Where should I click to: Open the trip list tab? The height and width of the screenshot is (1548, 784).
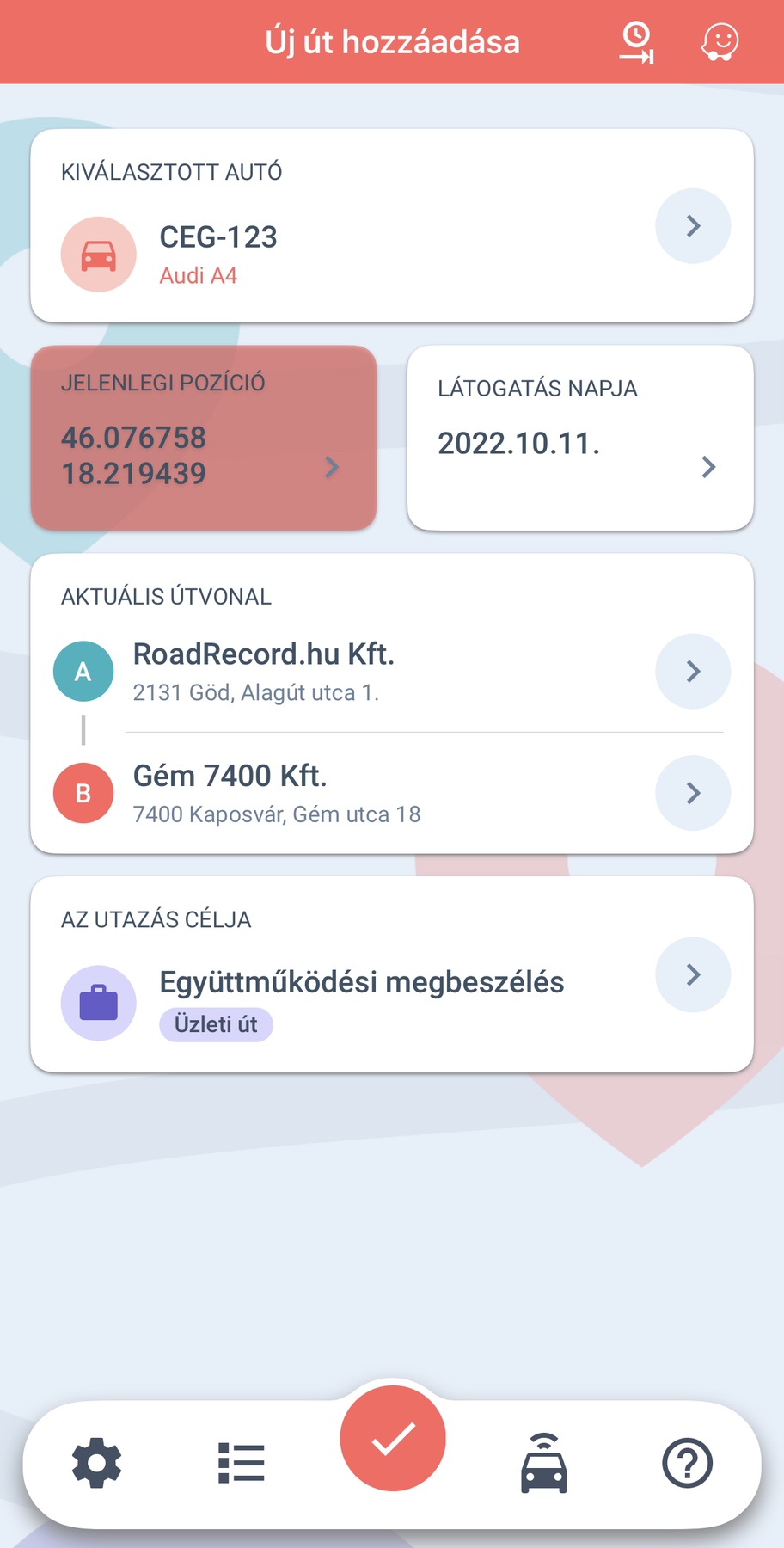point(242,1463)
